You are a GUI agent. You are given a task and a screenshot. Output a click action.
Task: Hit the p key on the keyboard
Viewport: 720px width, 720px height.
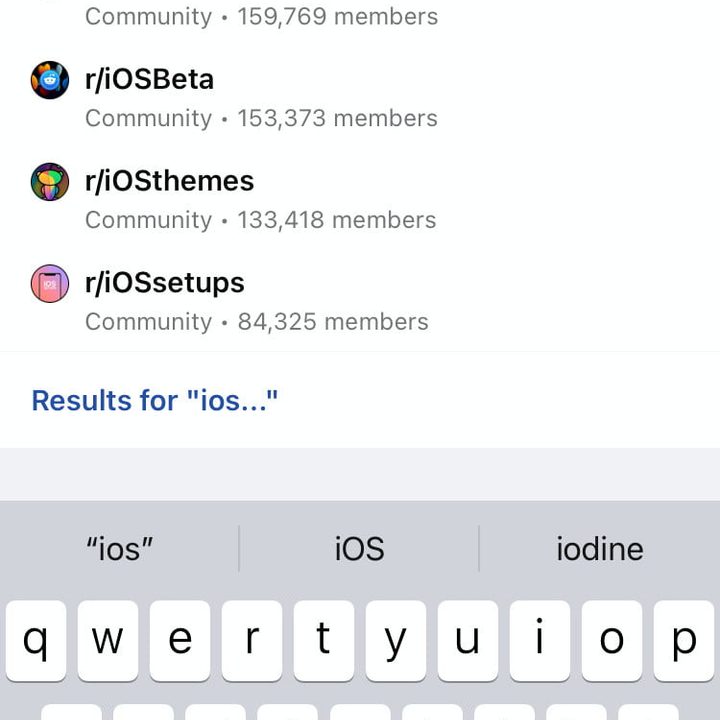click(x=684, y=641)
